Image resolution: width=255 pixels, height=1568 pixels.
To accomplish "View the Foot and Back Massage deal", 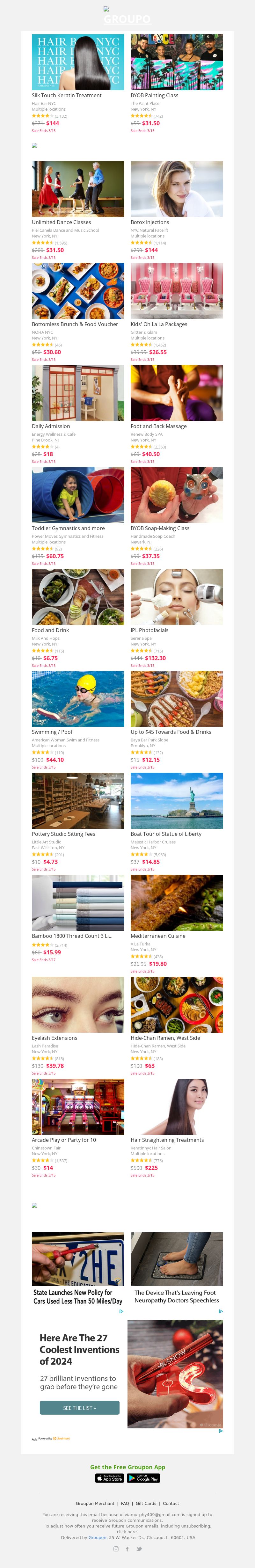I will pos(177,393).
